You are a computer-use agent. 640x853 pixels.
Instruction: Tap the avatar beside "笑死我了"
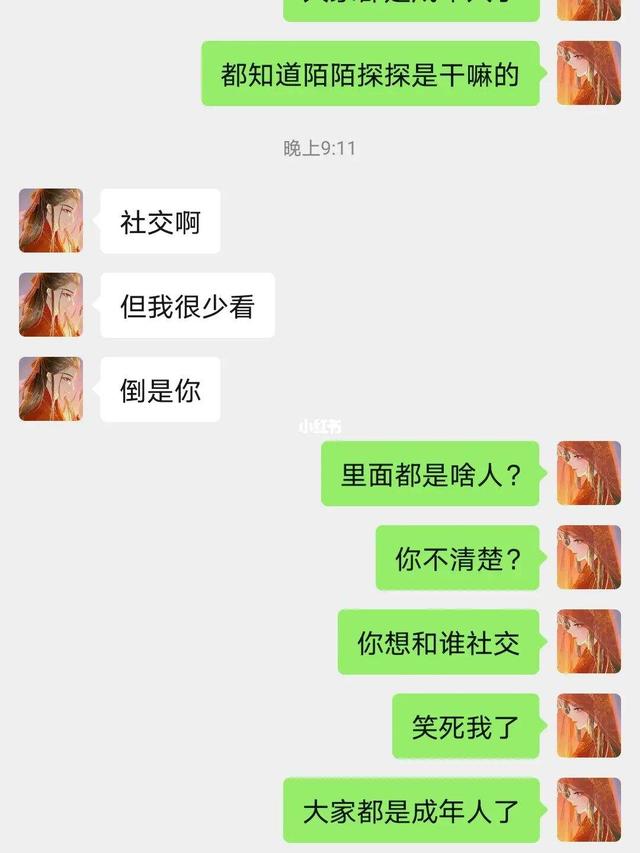tap(589, 725)
